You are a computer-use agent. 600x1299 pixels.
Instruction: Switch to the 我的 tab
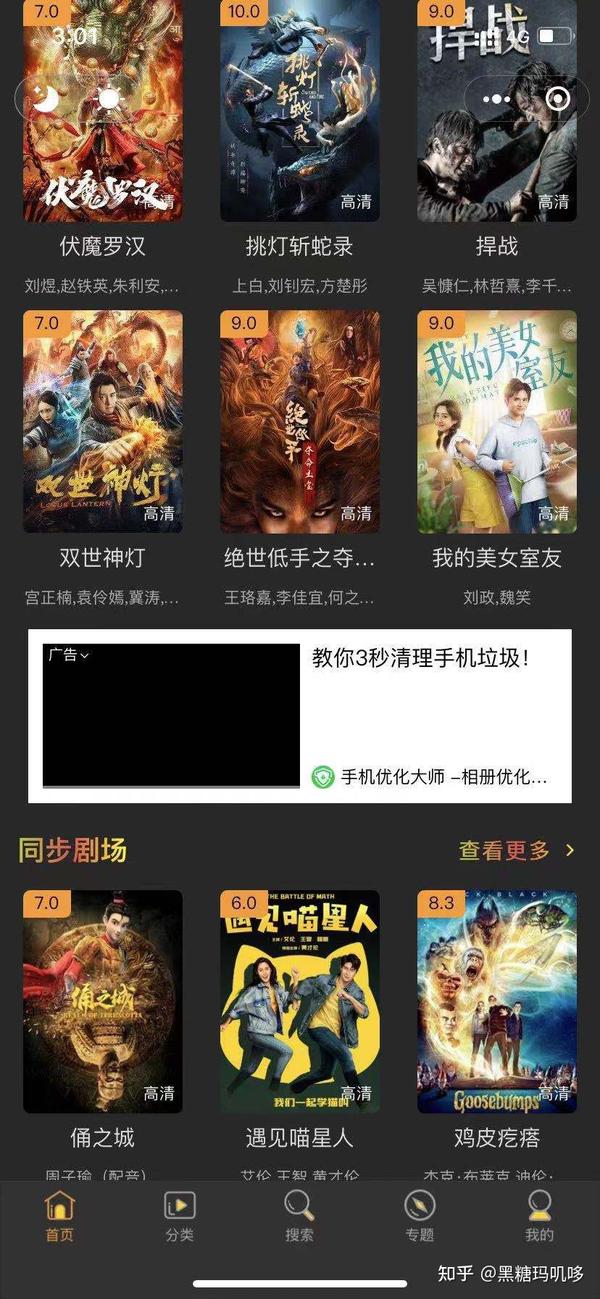[x=539, y=1216]
